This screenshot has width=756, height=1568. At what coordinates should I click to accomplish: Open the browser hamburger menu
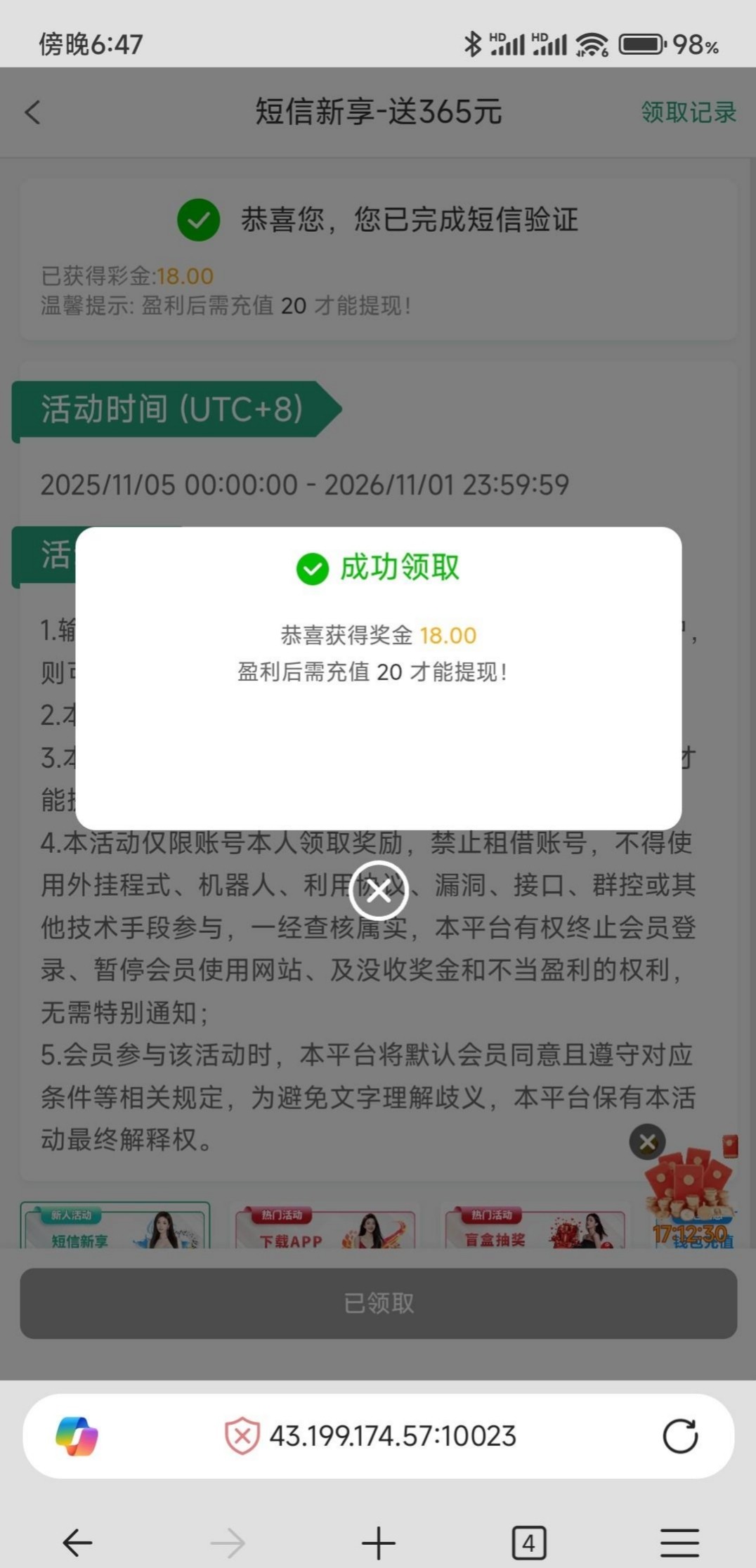click(679, 1543)
